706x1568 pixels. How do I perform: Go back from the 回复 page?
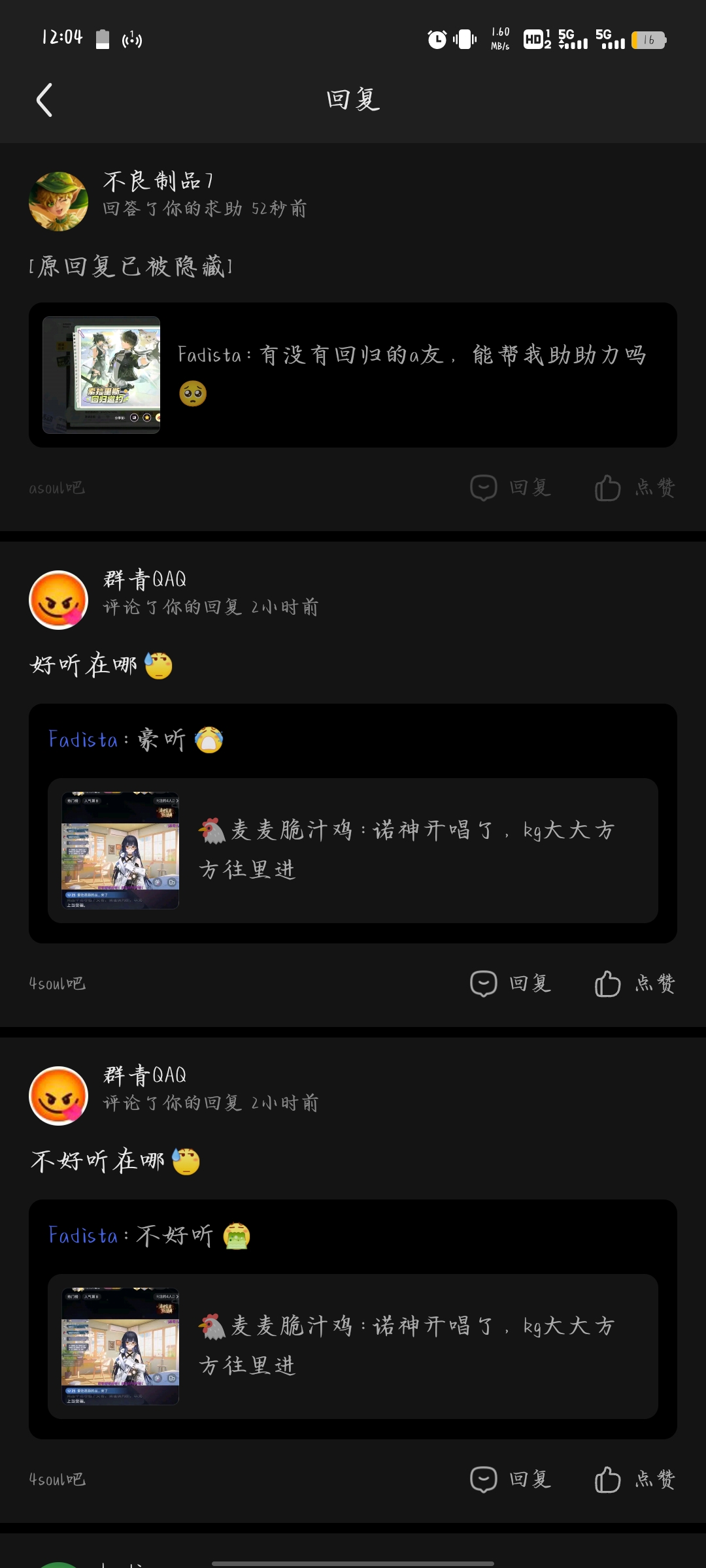[44, 100]
